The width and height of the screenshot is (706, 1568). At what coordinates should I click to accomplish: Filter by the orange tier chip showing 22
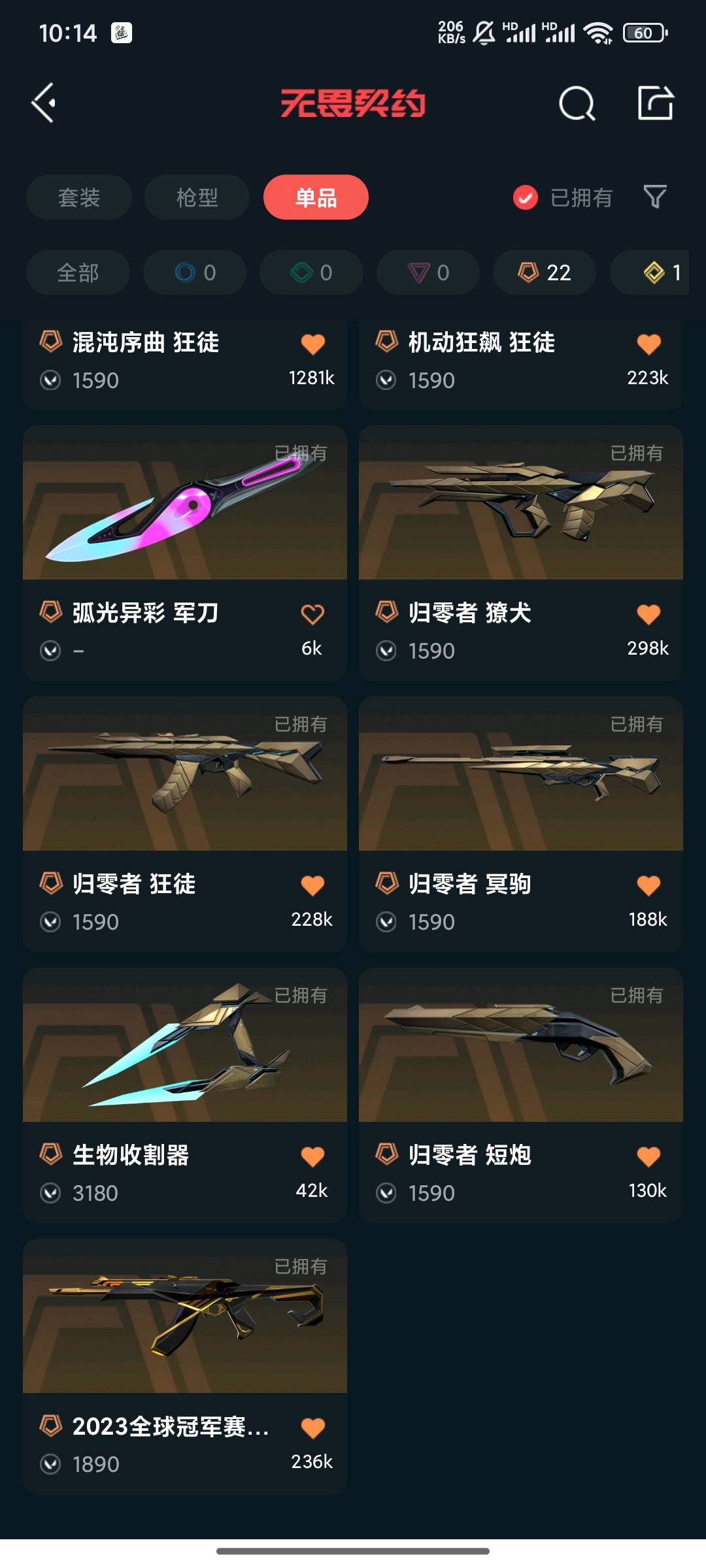tap(544, 272)
